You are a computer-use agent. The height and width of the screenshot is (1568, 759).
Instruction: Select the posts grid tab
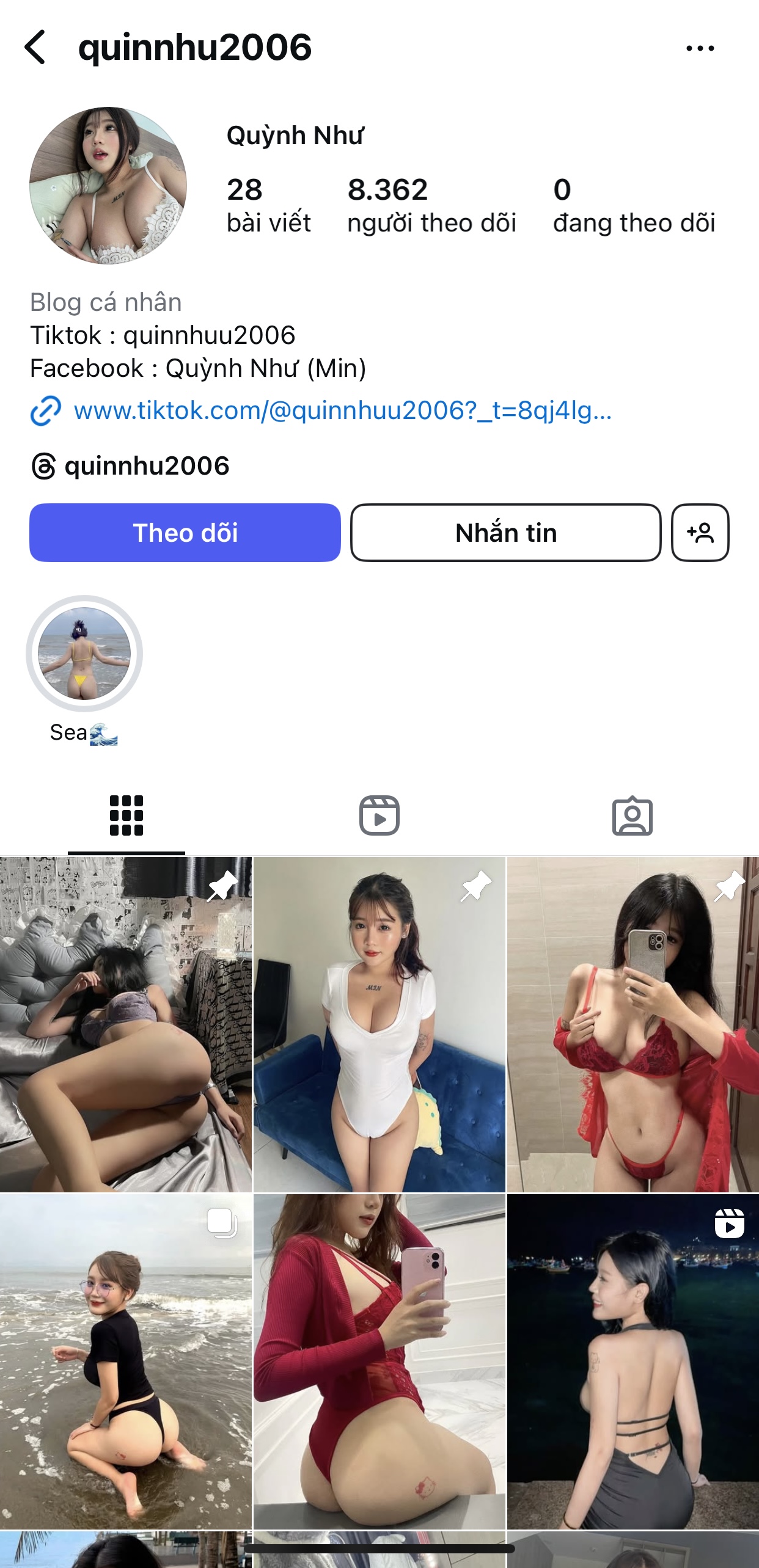click(x=126, y=815)
